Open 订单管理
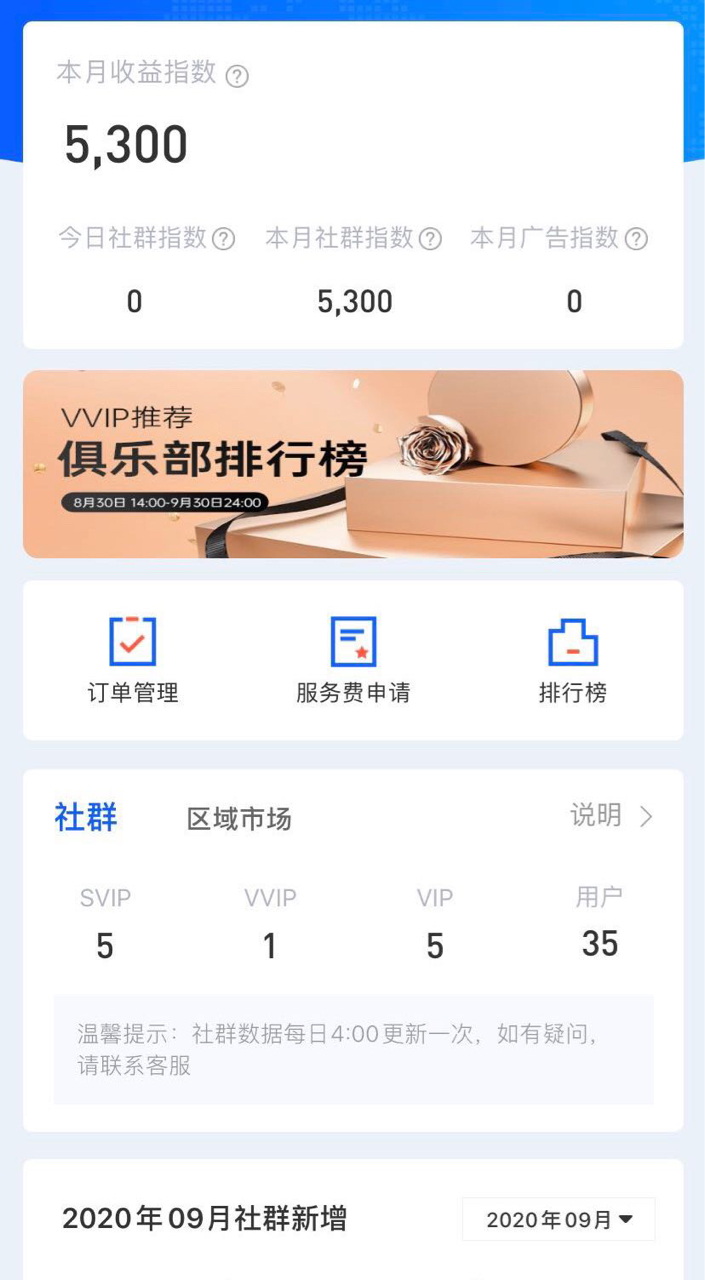This screenshot has height=1280, width=705. (133, 660)
